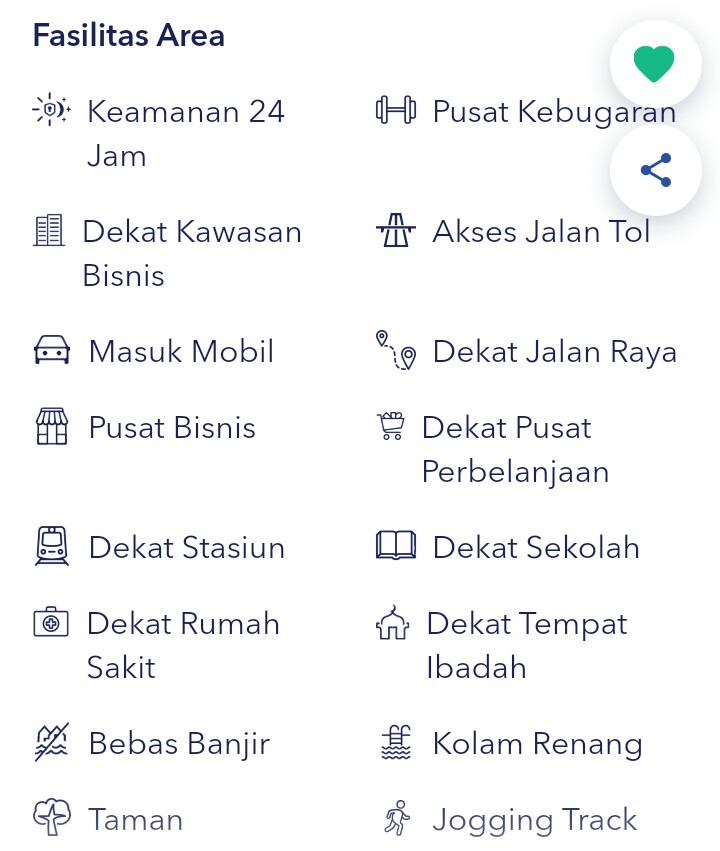Click the Akses Jalan Tol bridge icon
The width and height of the screenshot is (720, 851).
pyautogui.click(x=396, y=230)
